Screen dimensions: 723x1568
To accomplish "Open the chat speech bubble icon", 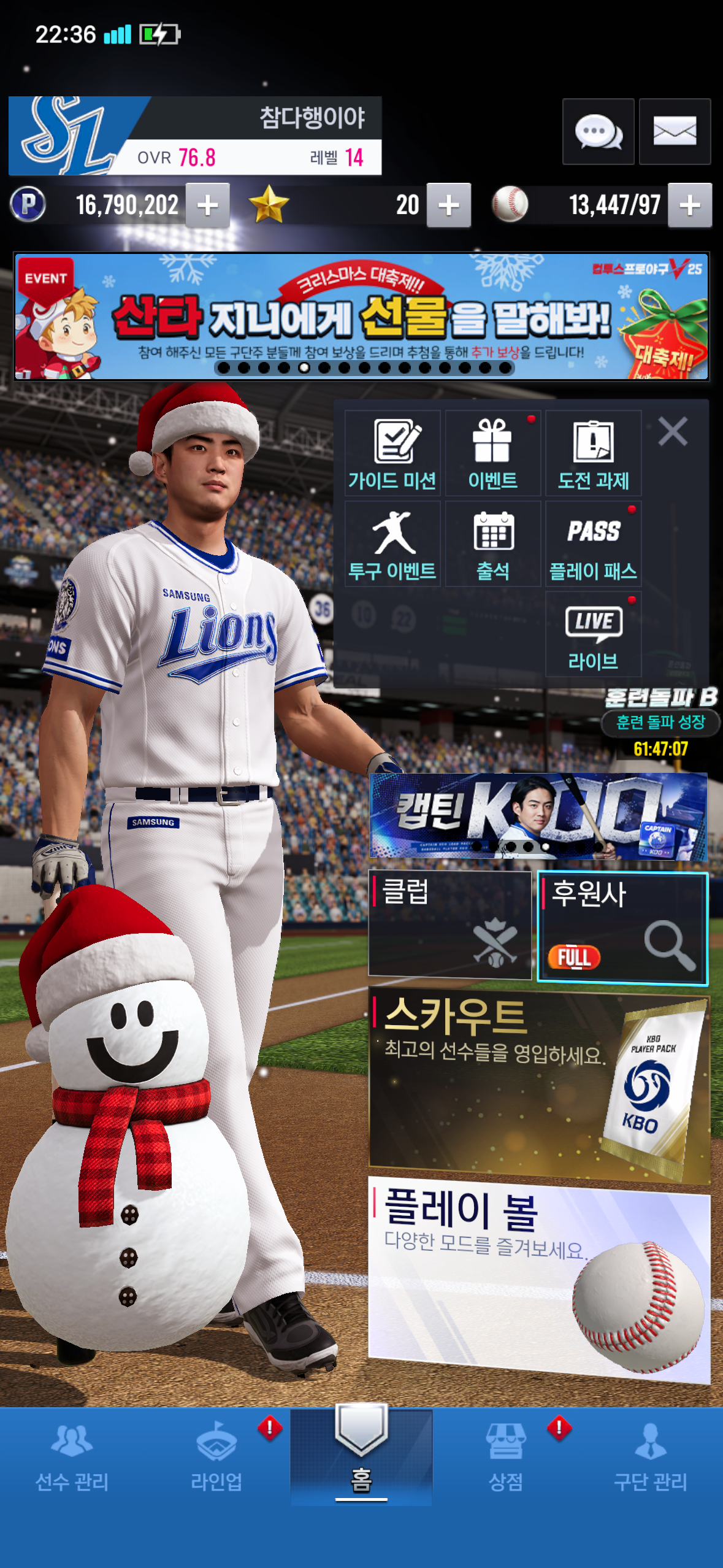I will [x=598, y=131].
